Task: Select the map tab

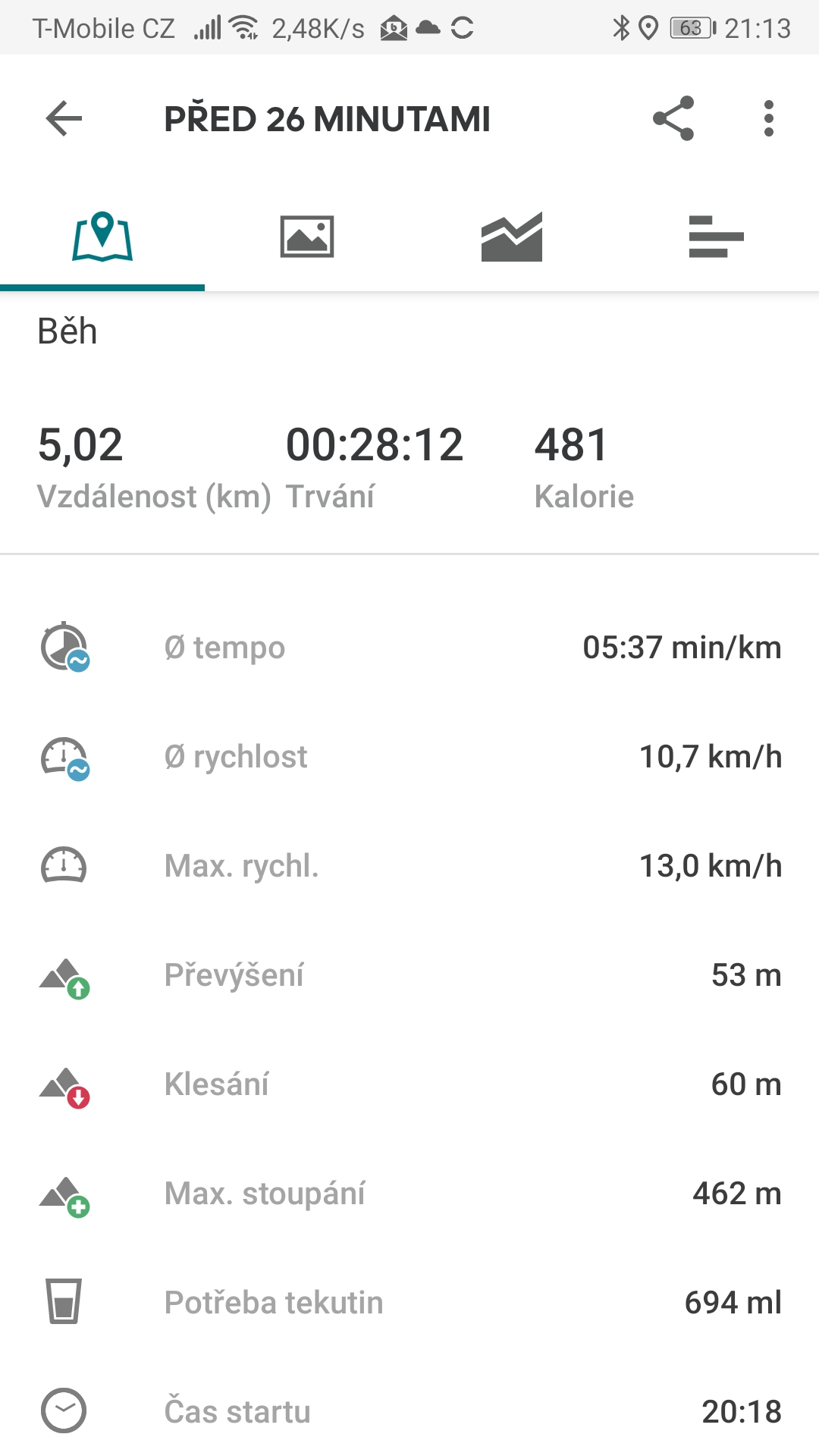Action: pyautogui.click(x=102, y=237)
